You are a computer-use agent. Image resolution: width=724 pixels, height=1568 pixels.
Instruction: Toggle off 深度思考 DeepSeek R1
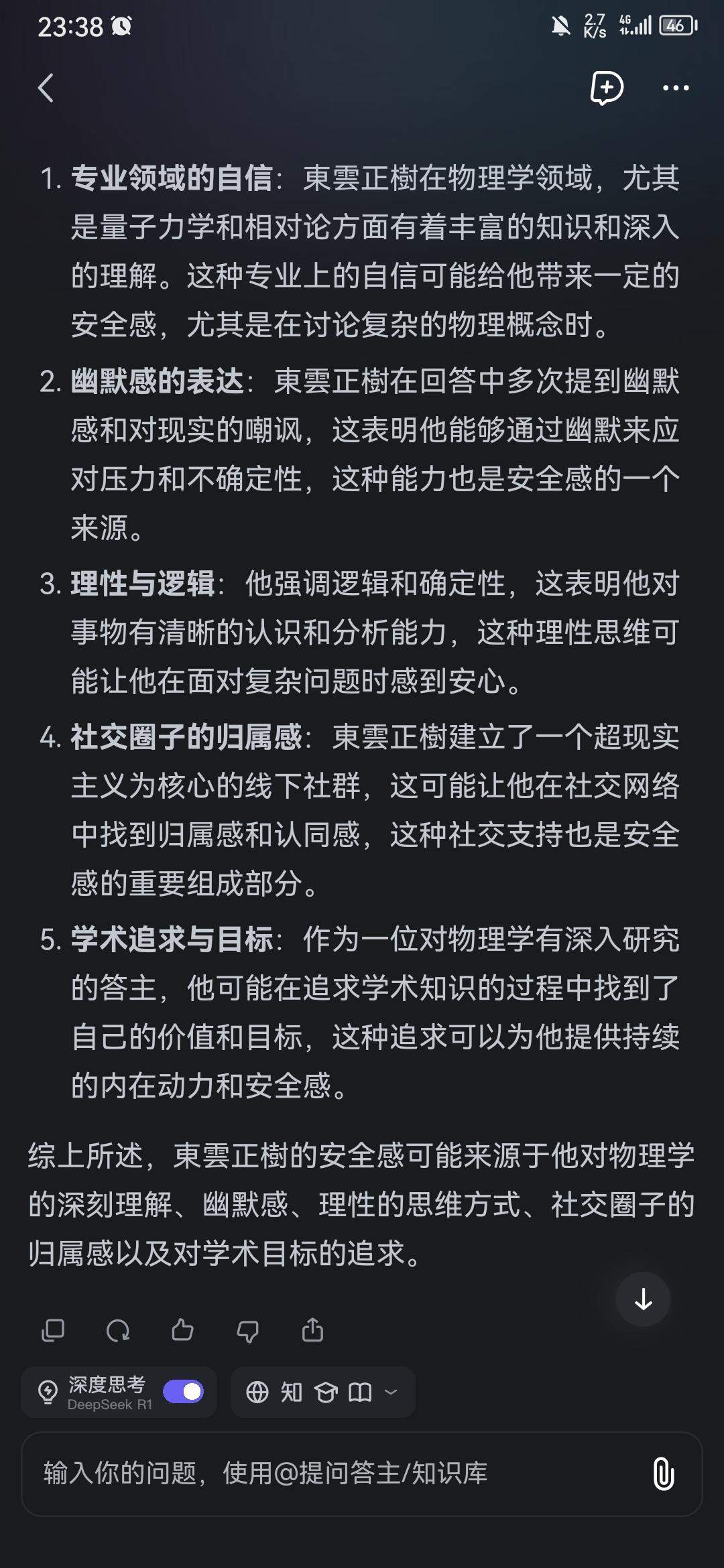[x=184, y=1392]
